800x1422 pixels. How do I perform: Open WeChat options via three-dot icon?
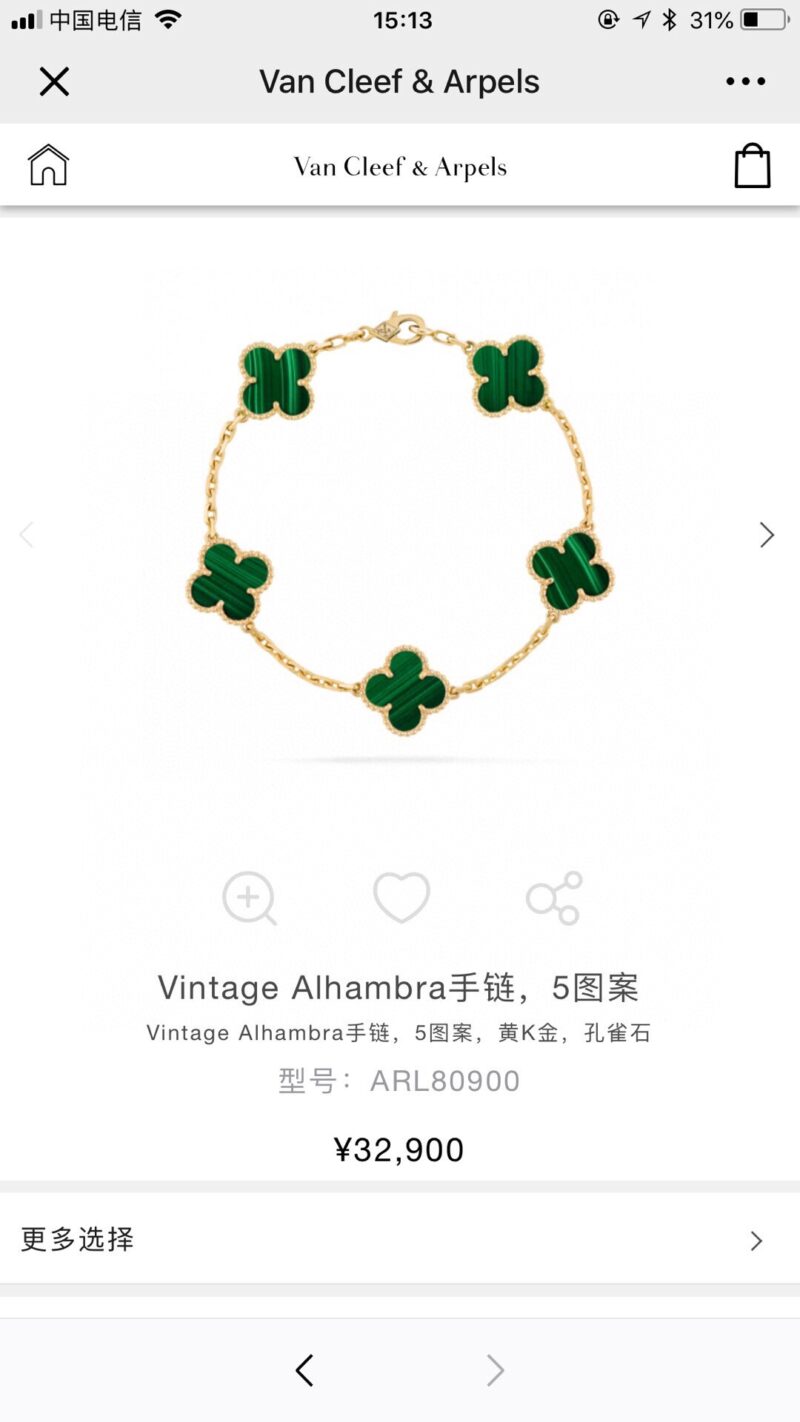[746, 81]
